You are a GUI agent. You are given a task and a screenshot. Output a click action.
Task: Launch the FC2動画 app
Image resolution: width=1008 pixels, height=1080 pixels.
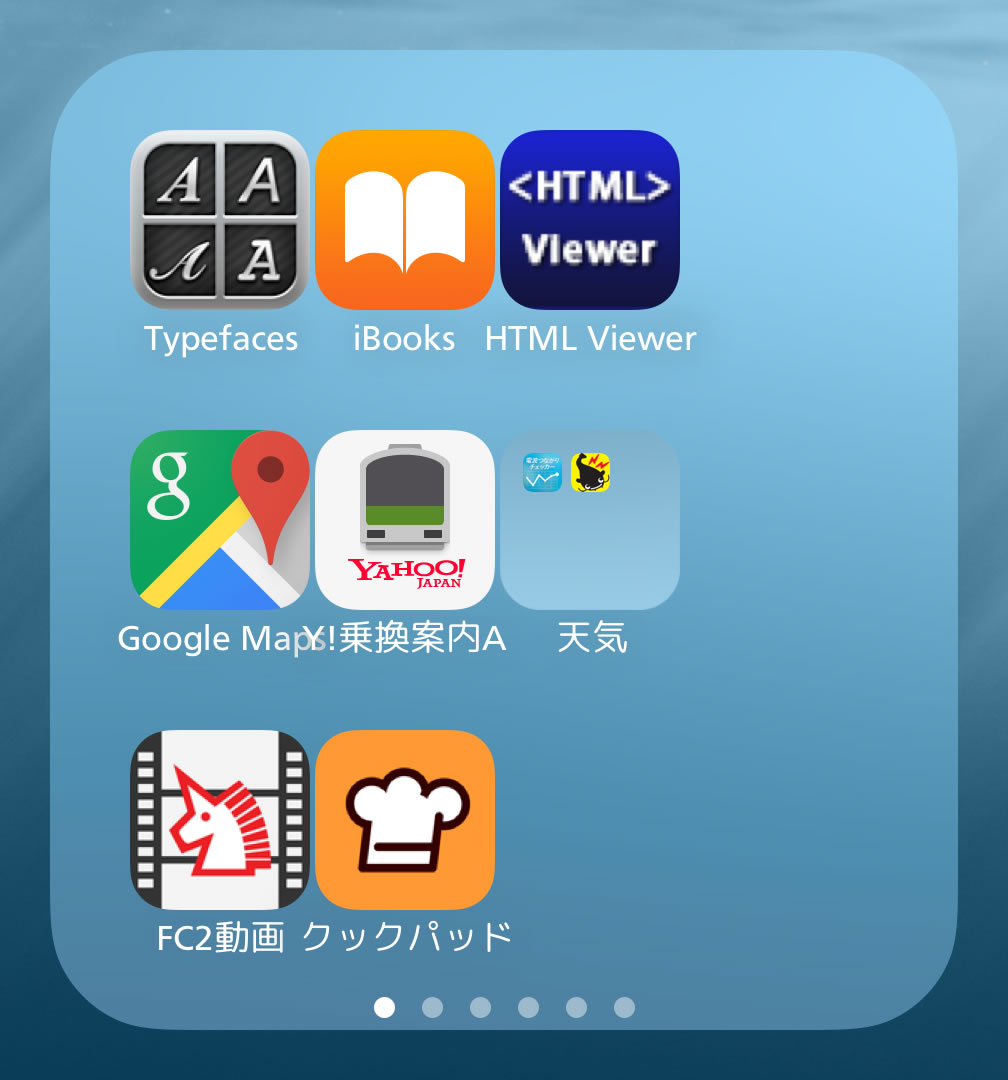220,820
